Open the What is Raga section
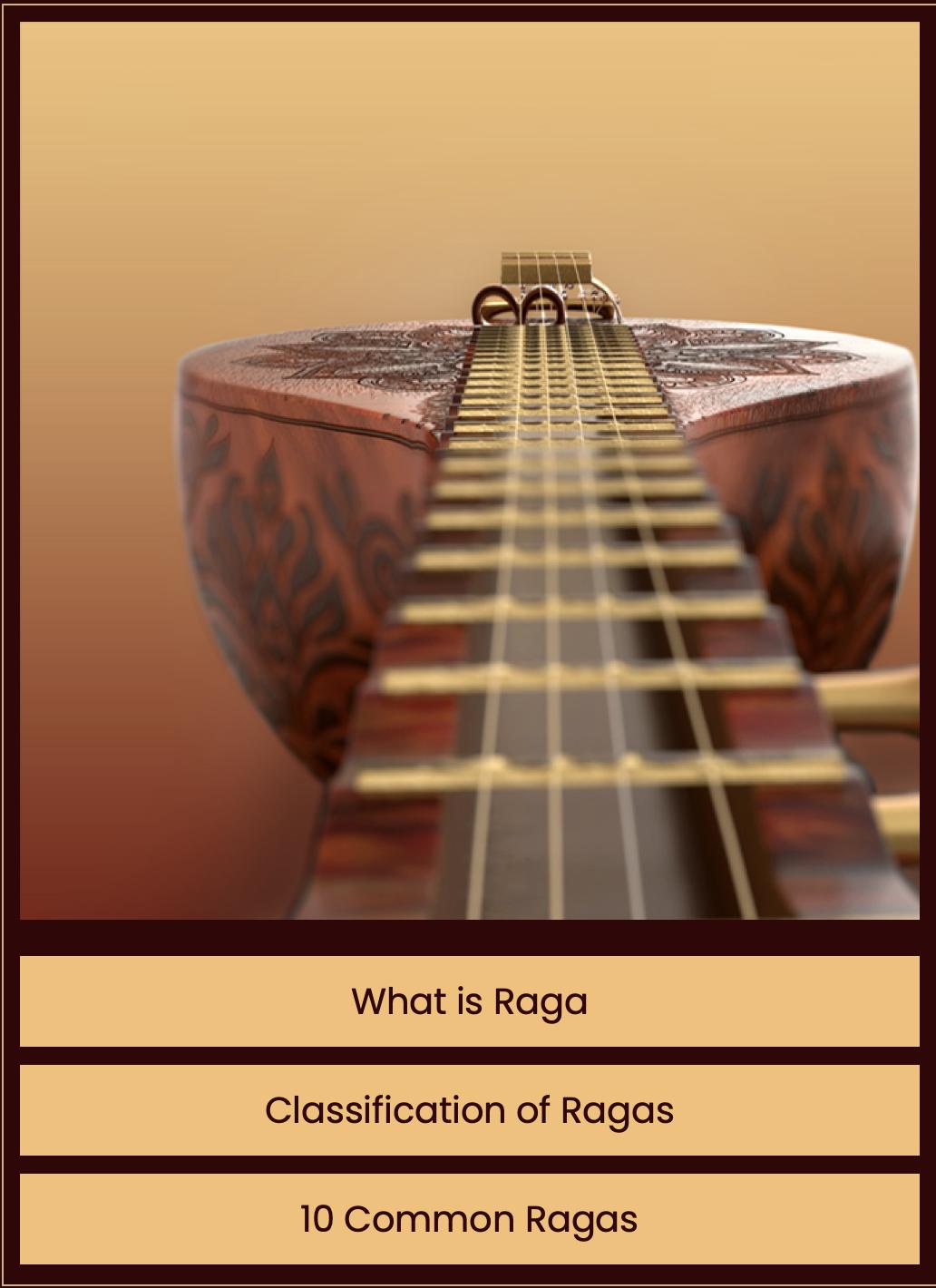Viewport: 936px width, 1288px height. [x=469, y=1001]
